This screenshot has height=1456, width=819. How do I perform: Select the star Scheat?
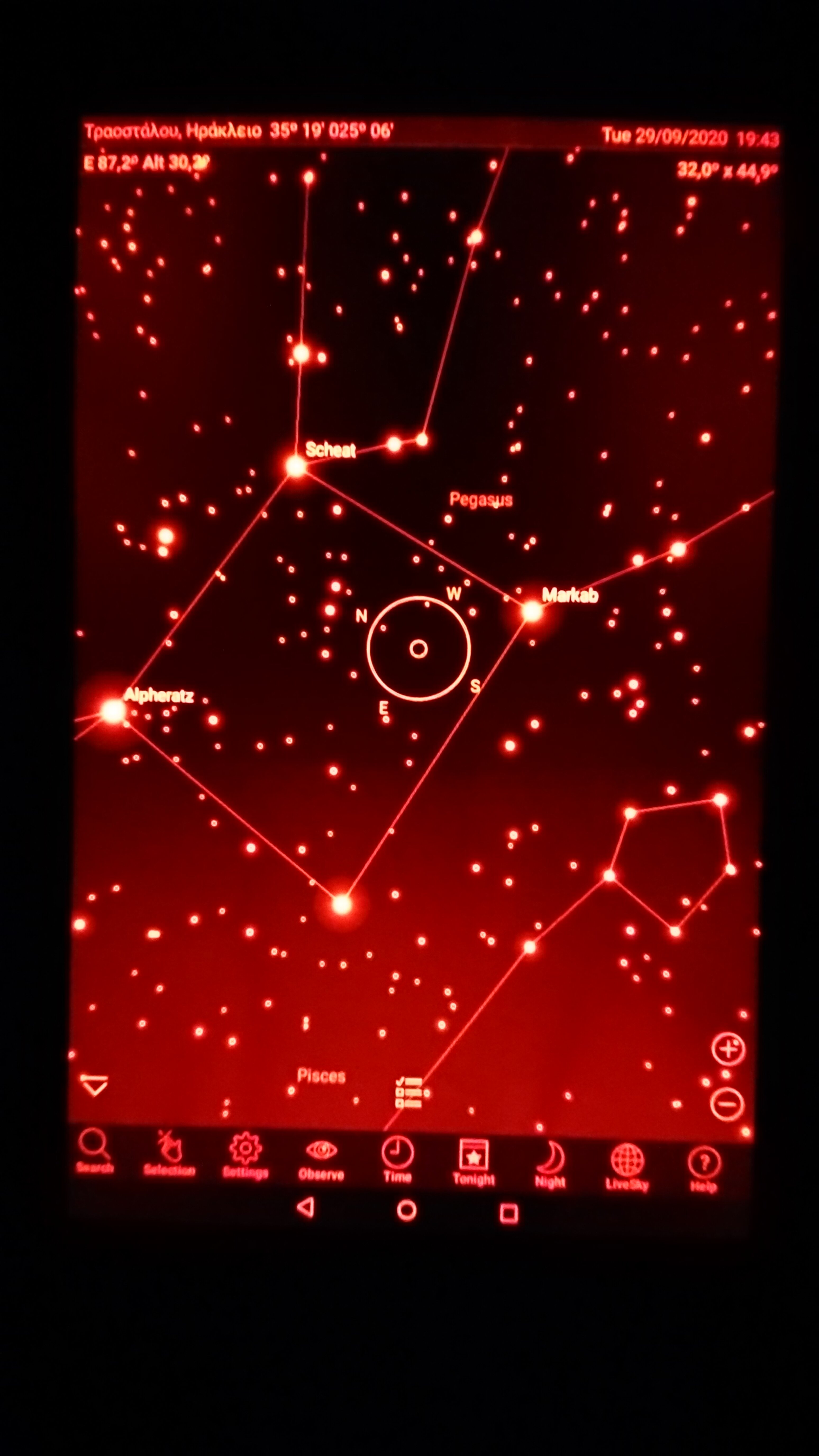(295, 467)
